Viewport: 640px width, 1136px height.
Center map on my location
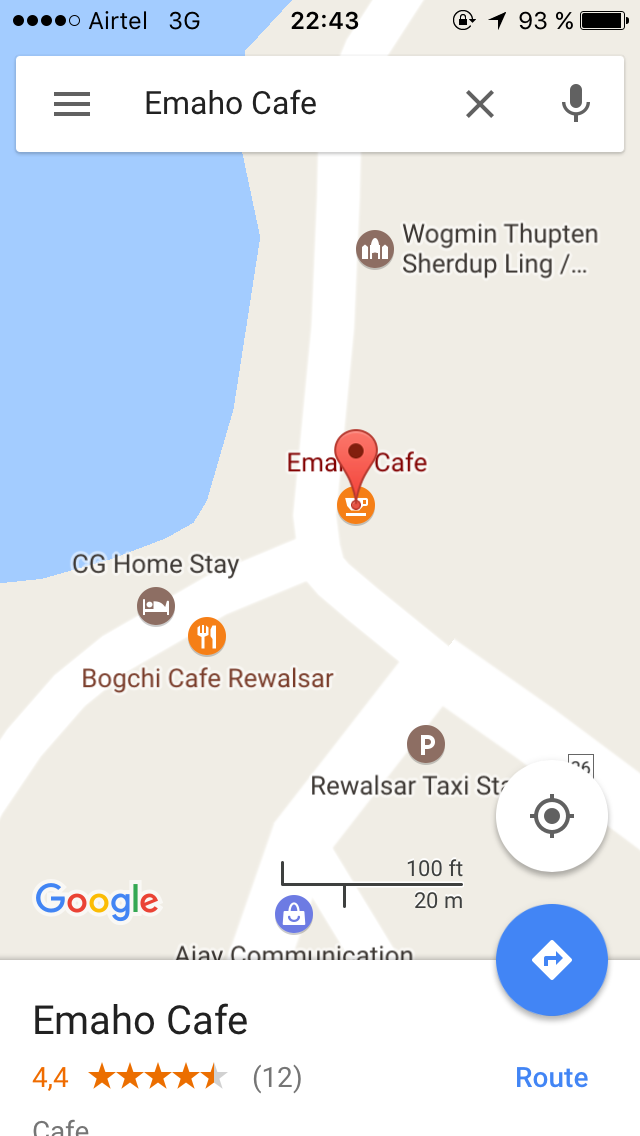tap(551, 816)
